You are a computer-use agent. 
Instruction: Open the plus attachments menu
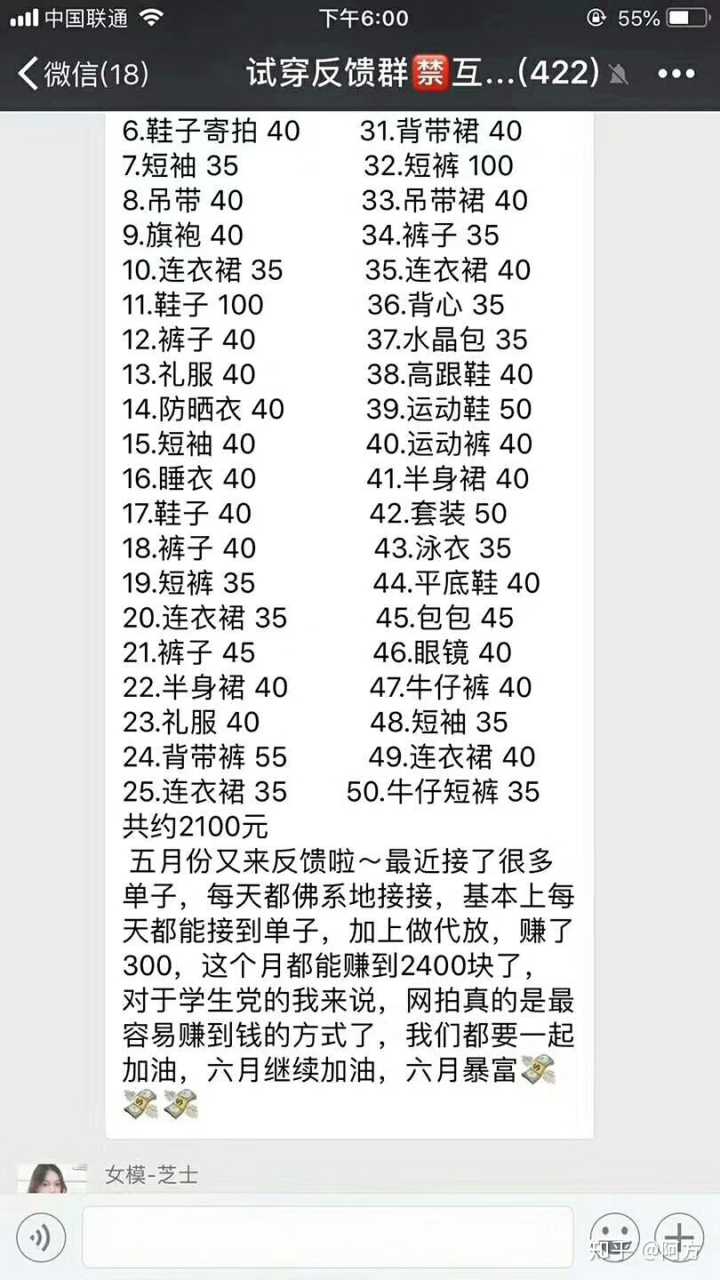[x=679, y=1238]
